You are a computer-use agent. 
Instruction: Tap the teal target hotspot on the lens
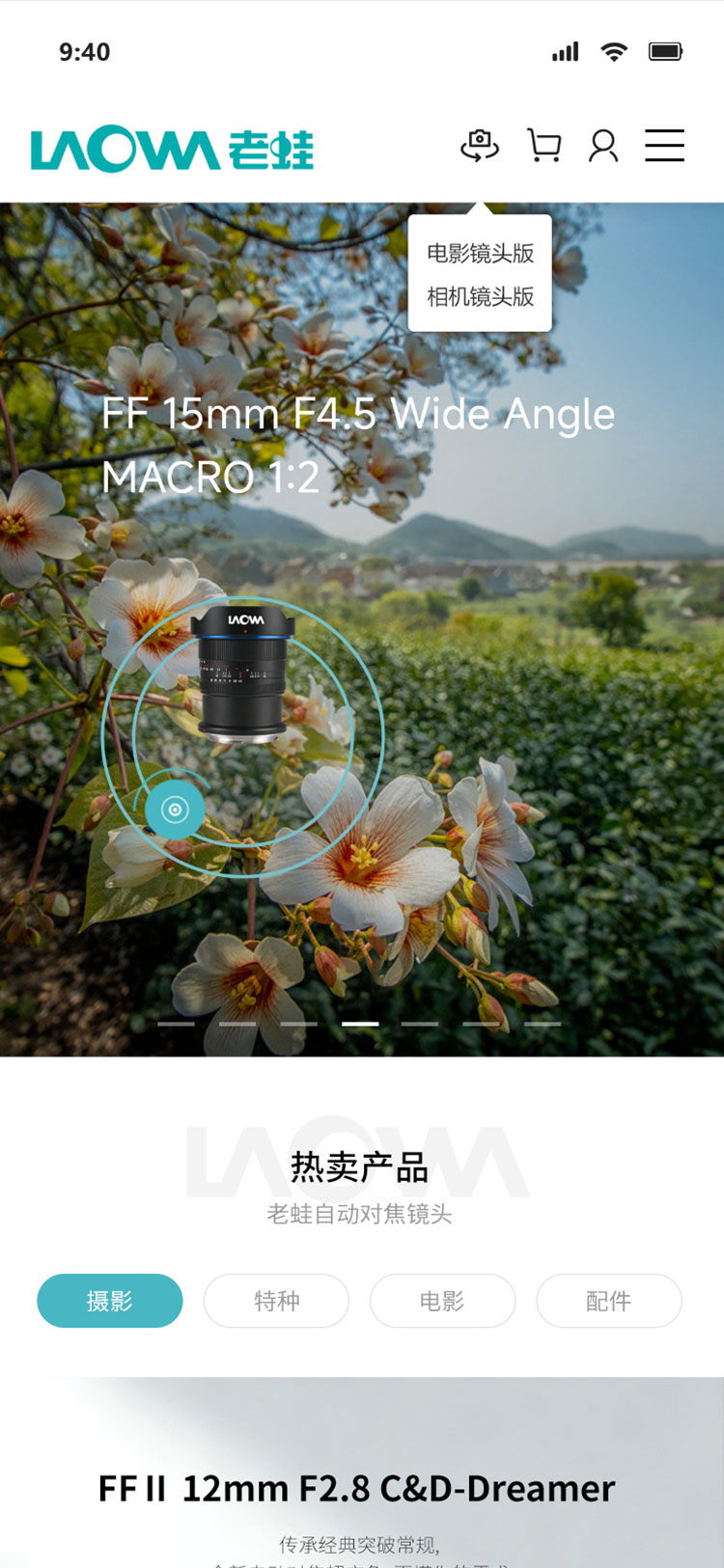175,809
